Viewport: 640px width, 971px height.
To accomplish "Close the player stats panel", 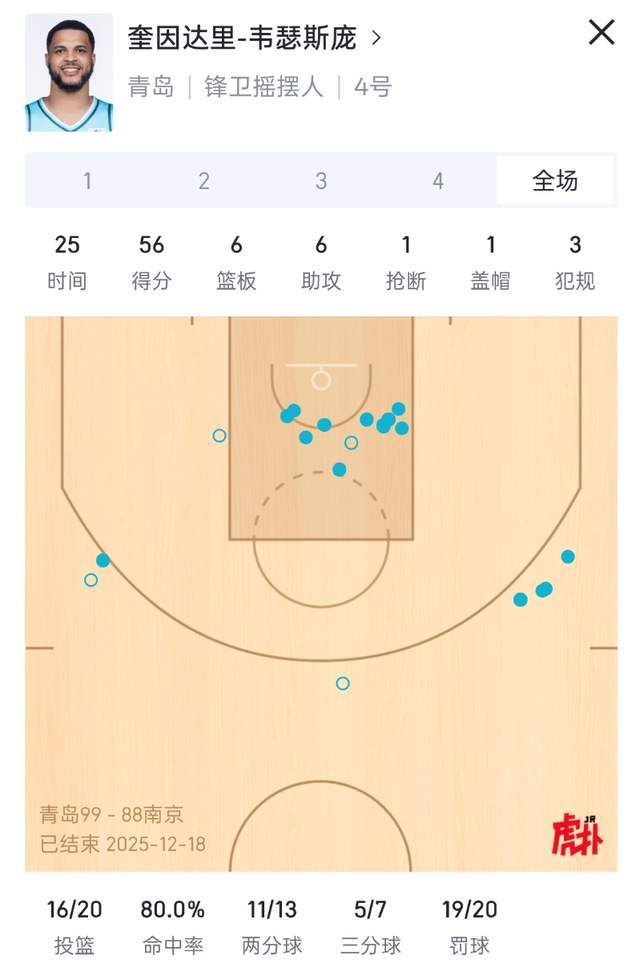I will pos(601,33).
